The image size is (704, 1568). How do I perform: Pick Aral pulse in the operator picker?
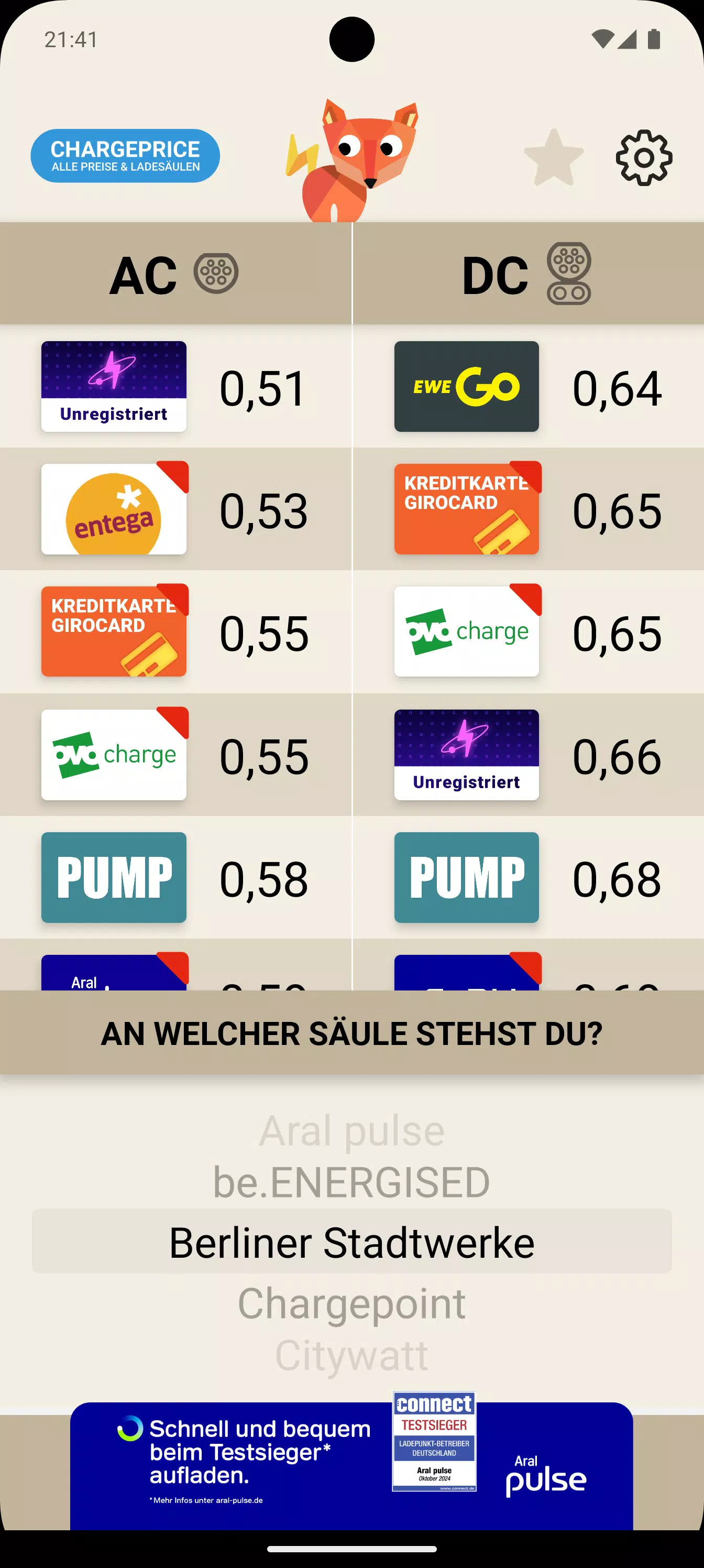351,1130
